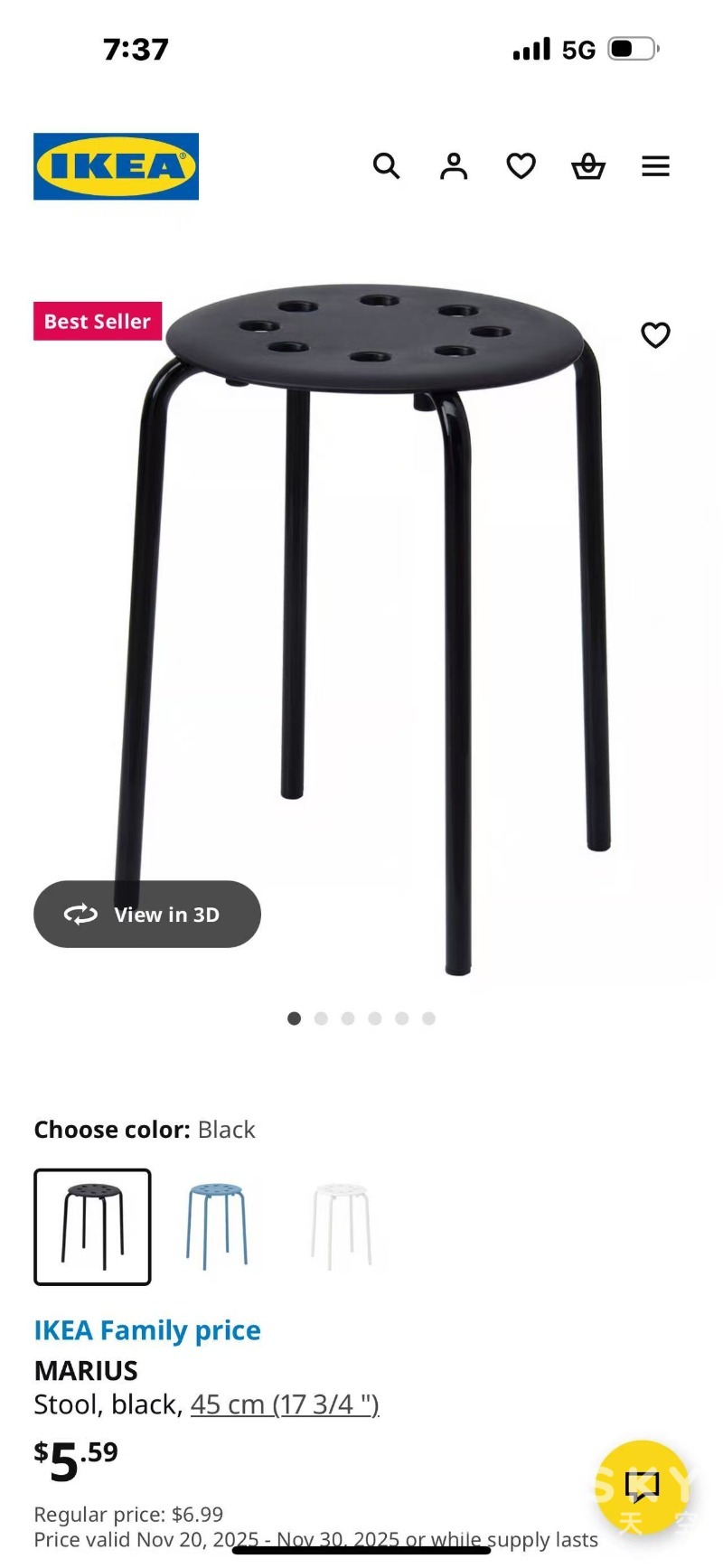Open the 45 cm size link
723x1568 pixels.
click(284, 1404)
